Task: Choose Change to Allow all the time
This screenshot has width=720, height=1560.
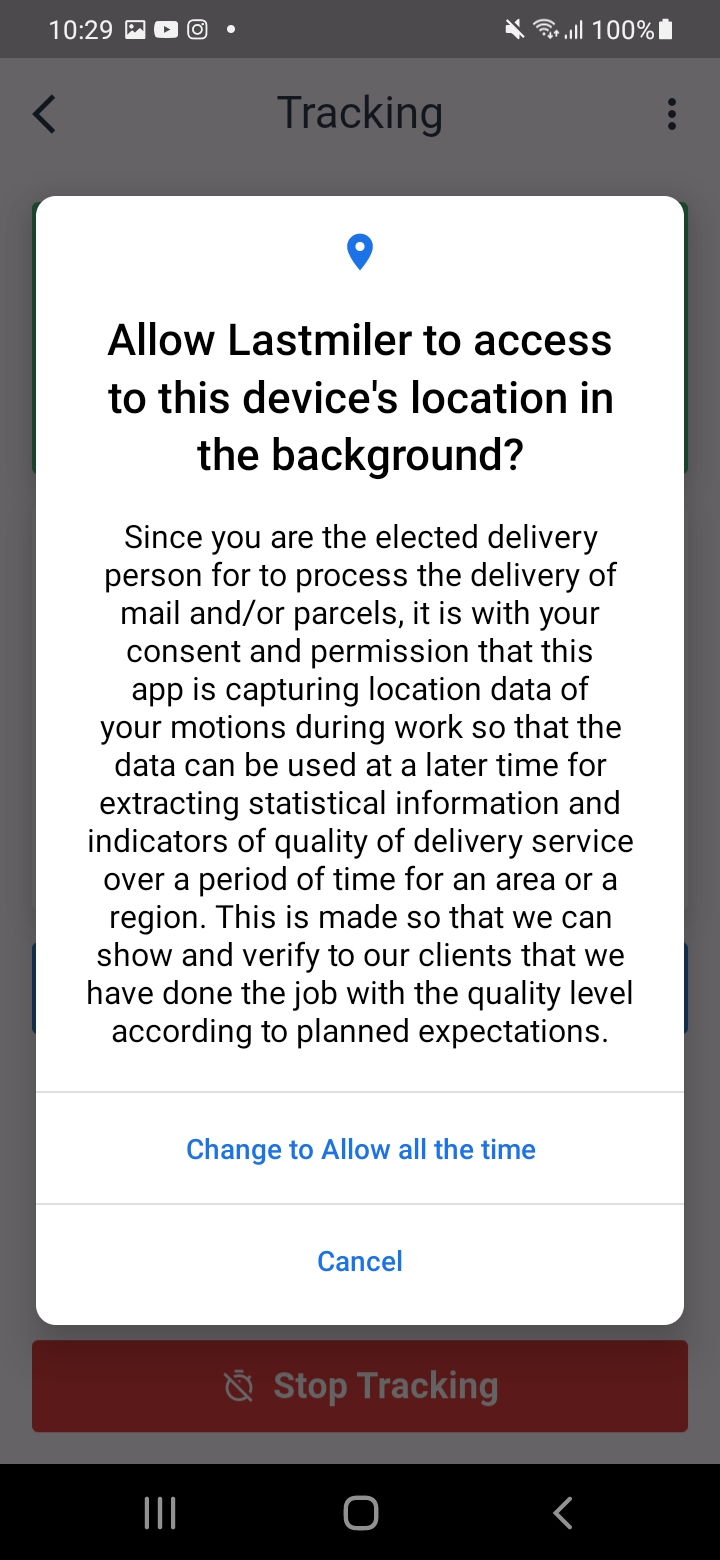Action: (x=360, y=1149)
